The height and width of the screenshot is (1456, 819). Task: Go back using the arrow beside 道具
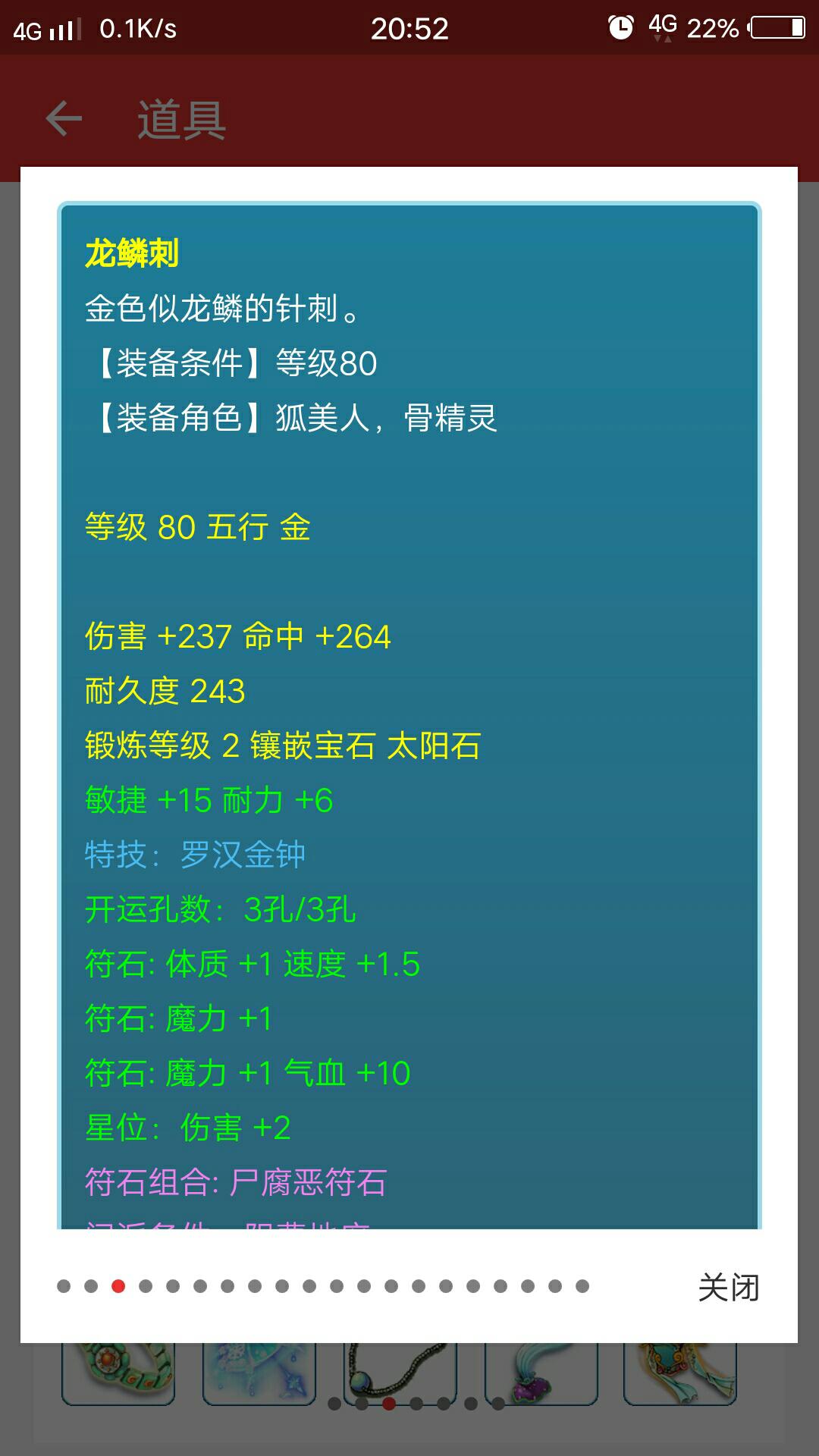click(x=64, y=119)
